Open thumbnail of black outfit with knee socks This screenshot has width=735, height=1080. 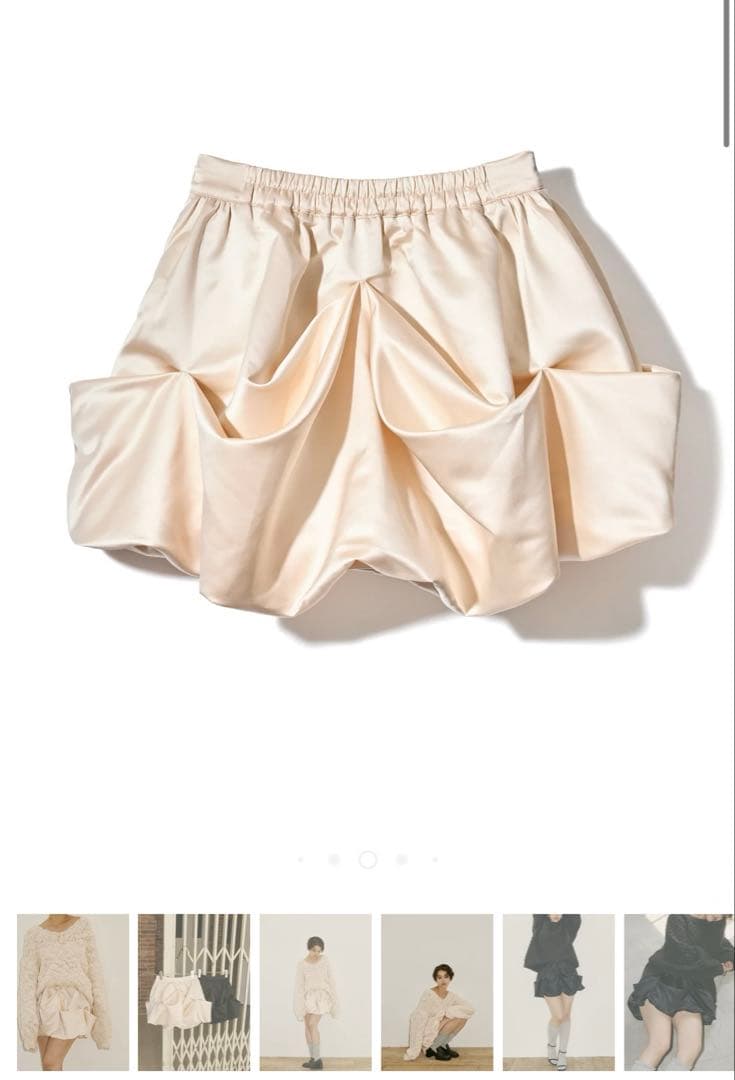(x=558, y=991)
